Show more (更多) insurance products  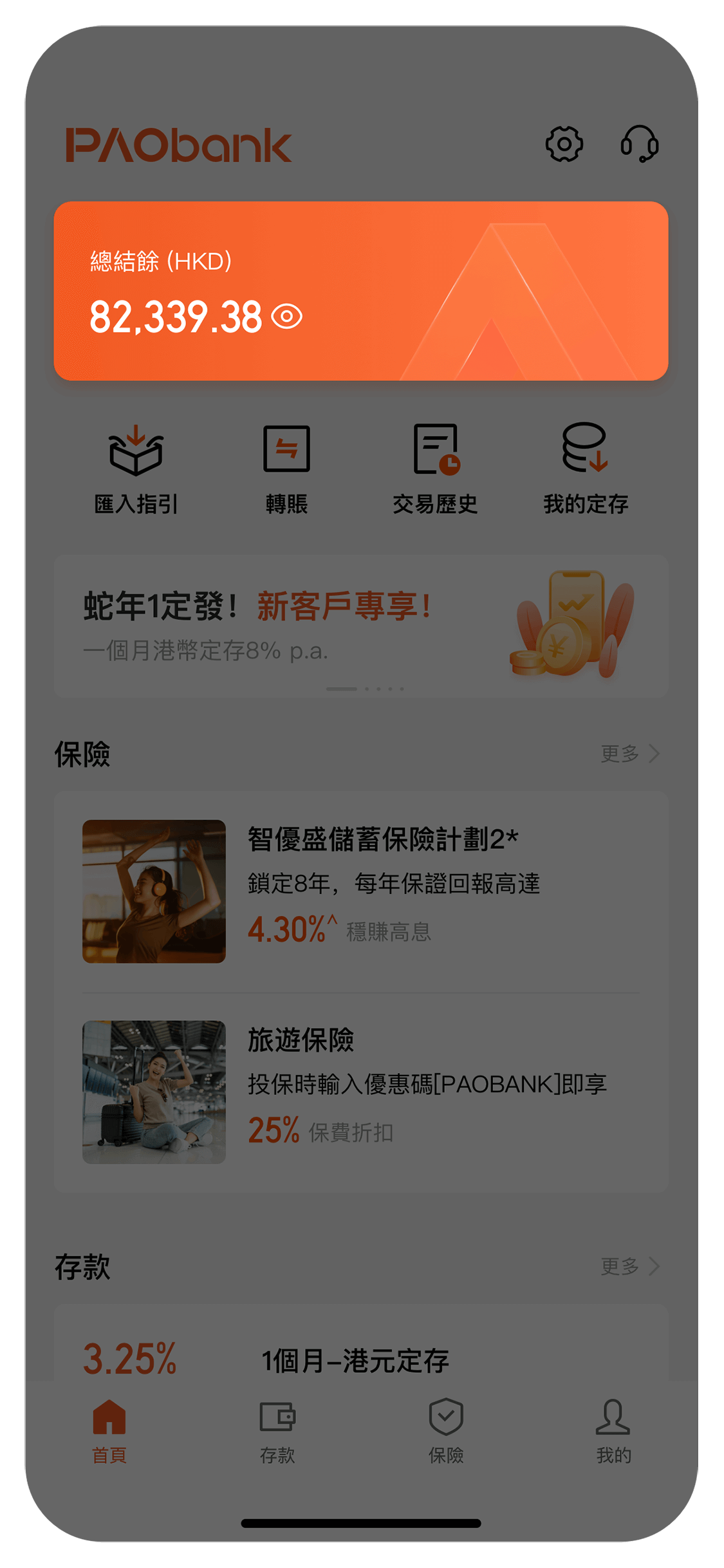(x=629, y=753)
